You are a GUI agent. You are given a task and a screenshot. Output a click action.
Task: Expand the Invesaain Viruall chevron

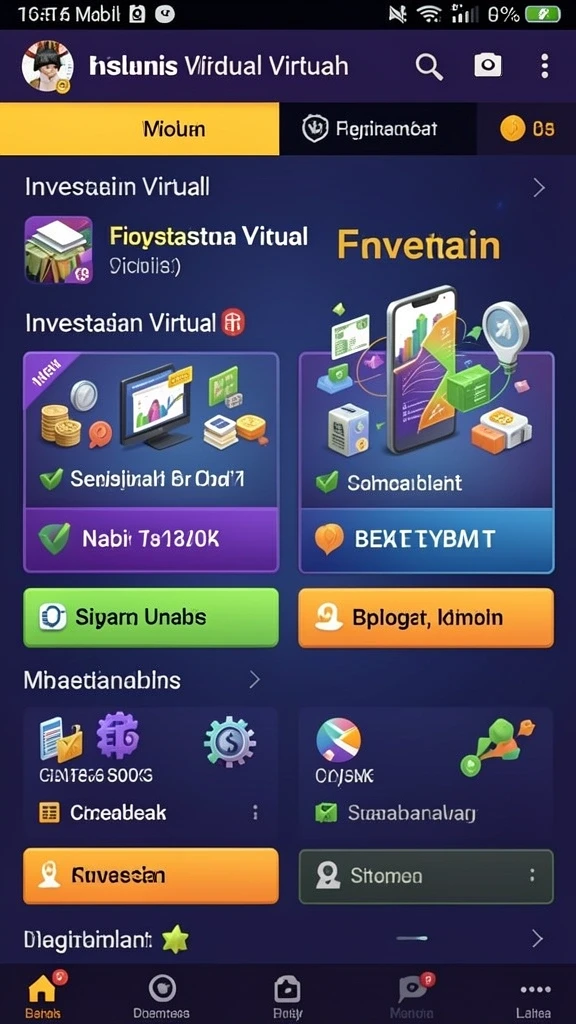539,188
